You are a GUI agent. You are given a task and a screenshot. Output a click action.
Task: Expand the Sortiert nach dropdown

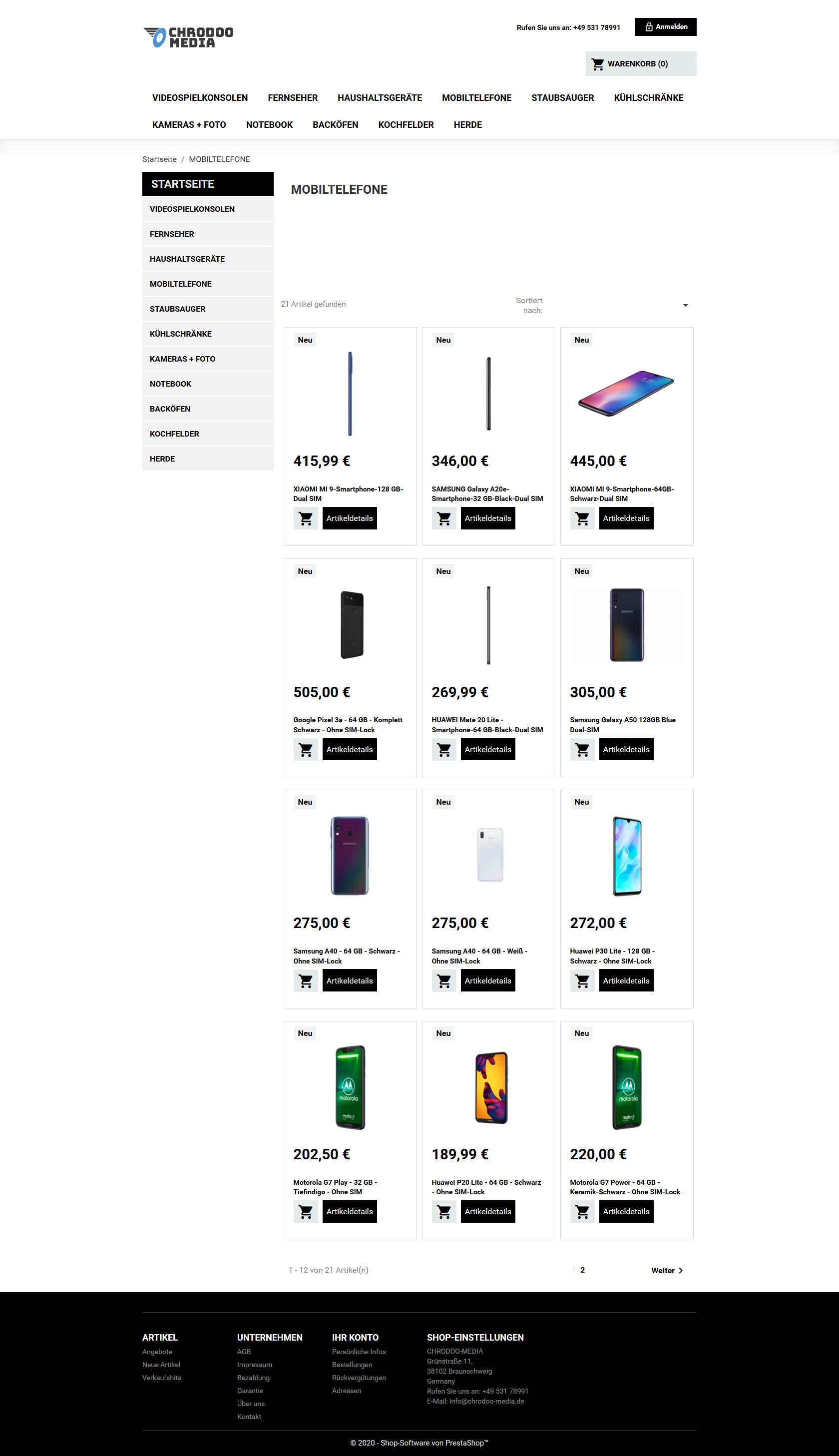coord(603,305)
